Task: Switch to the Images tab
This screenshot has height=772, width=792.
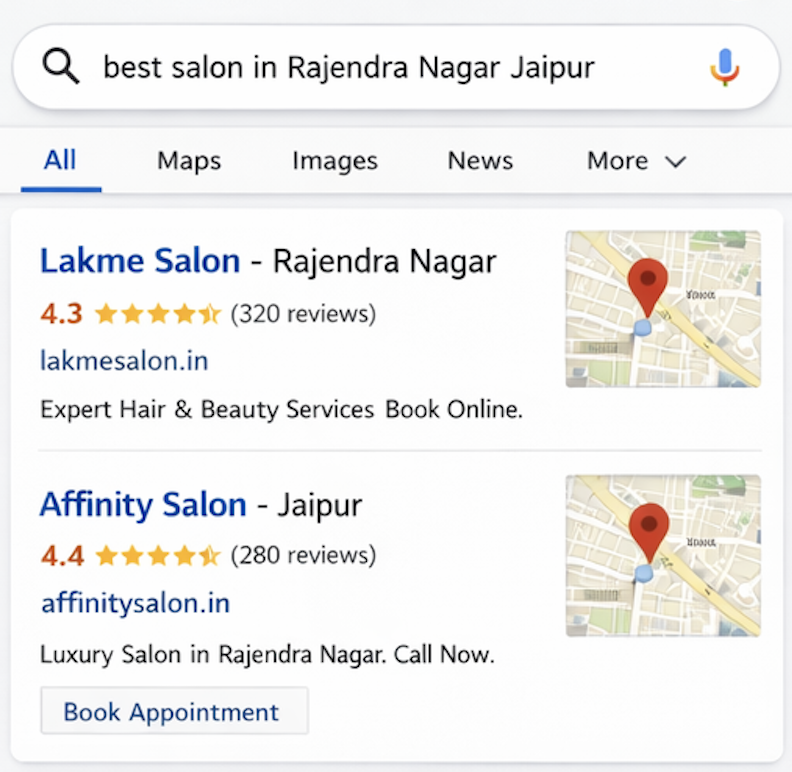Action: pos(335,161)
